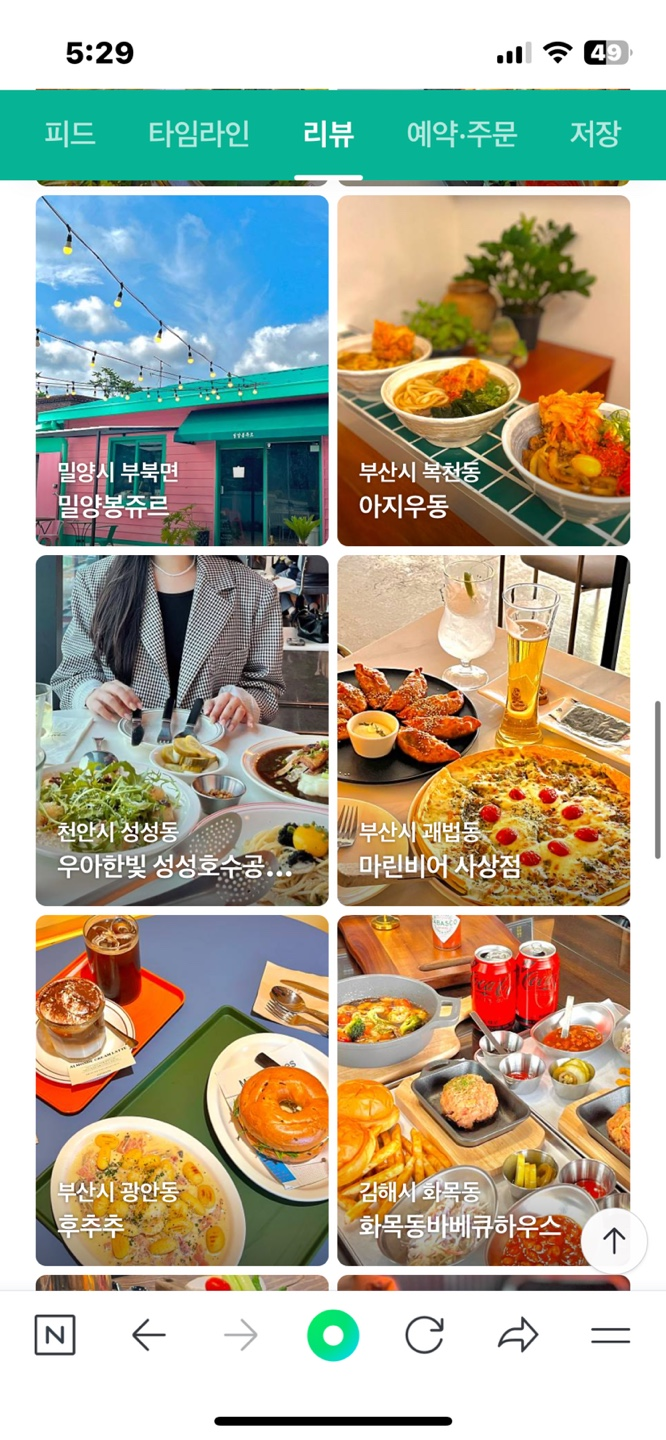Open the browser menu lines icon
Viewport: 666px width, 1440px height.
610,1335
